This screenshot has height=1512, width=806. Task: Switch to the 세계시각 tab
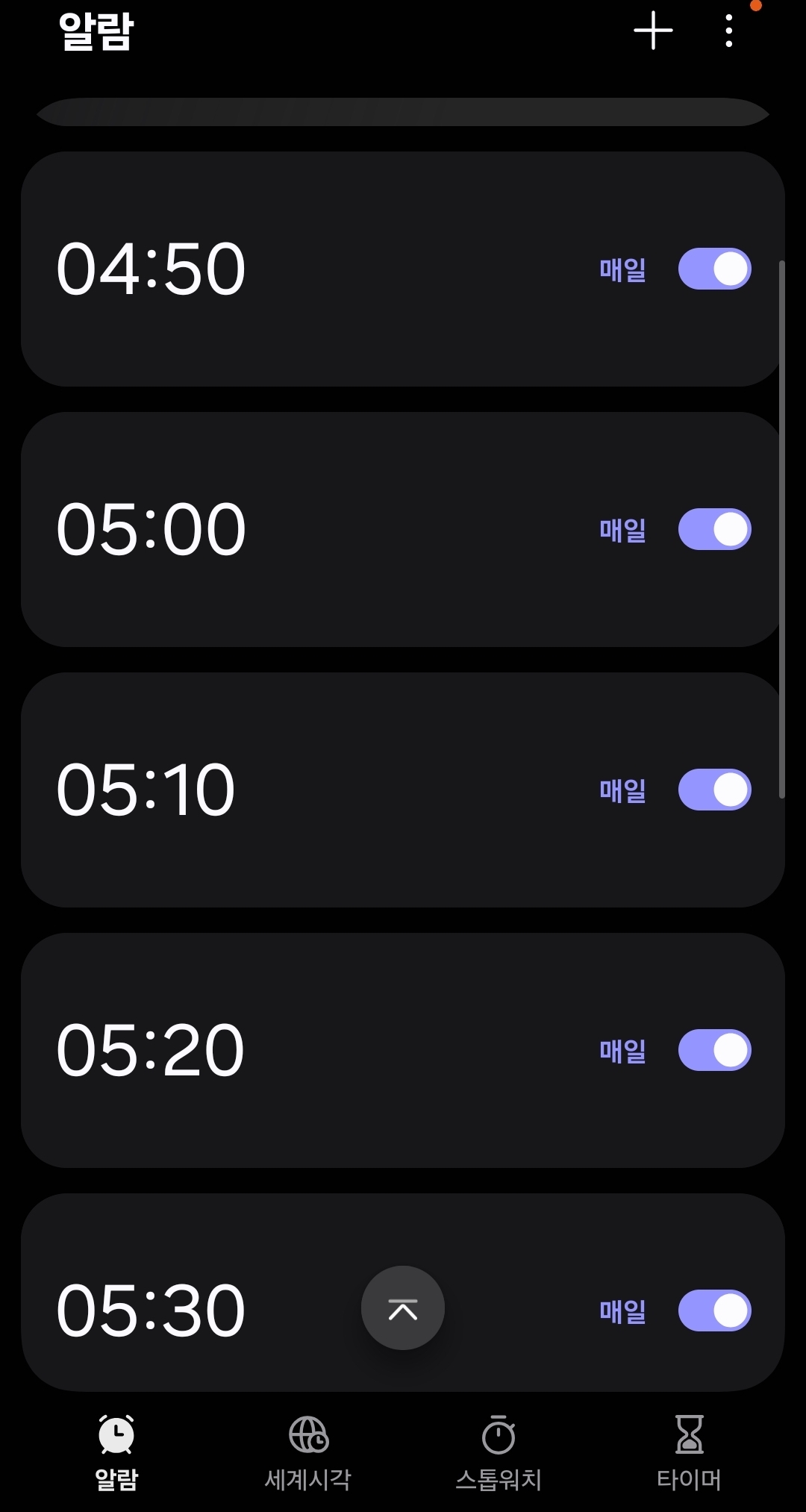pos(308,1452)
